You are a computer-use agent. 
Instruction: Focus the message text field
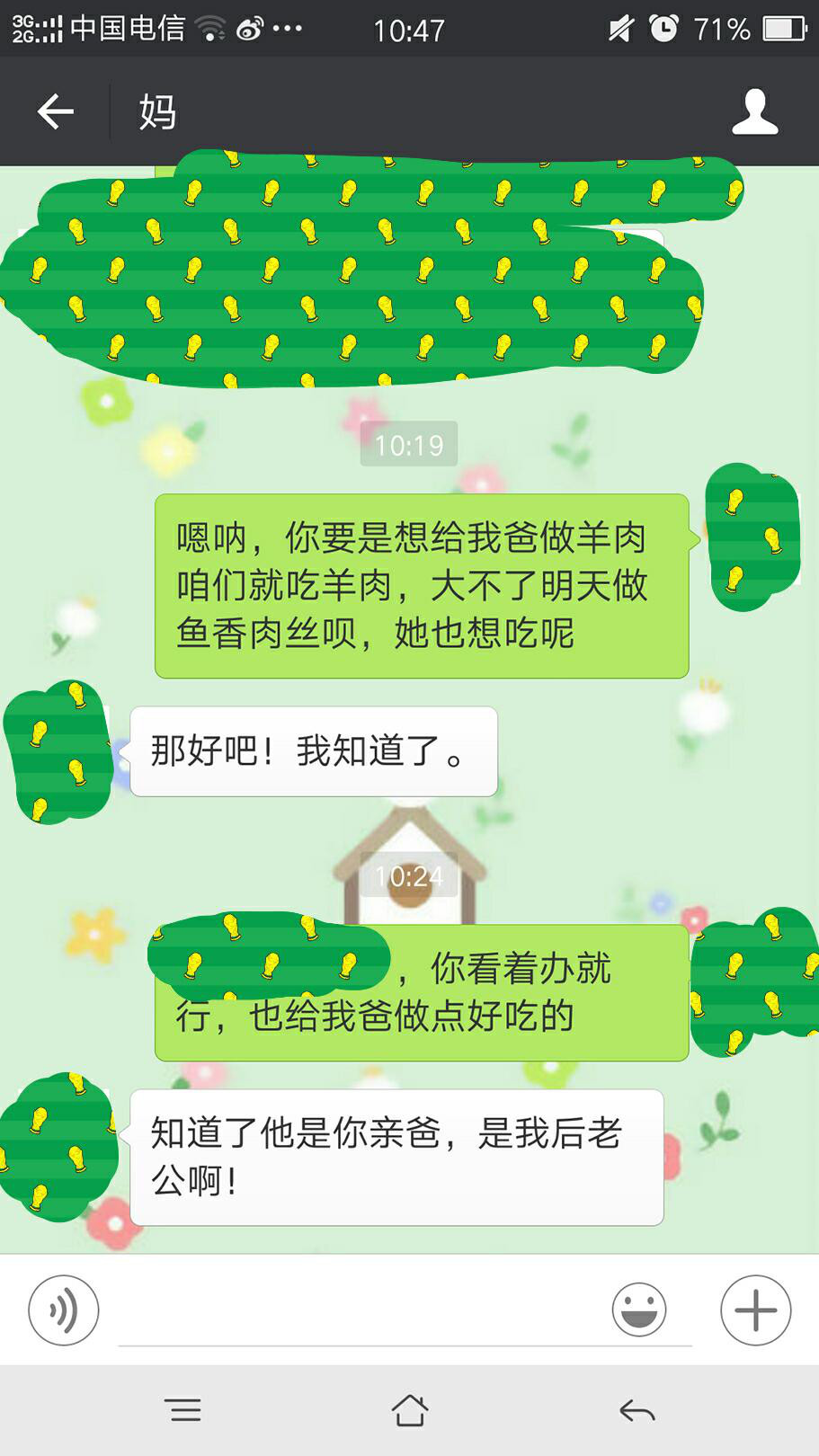tap(360, 1312)
